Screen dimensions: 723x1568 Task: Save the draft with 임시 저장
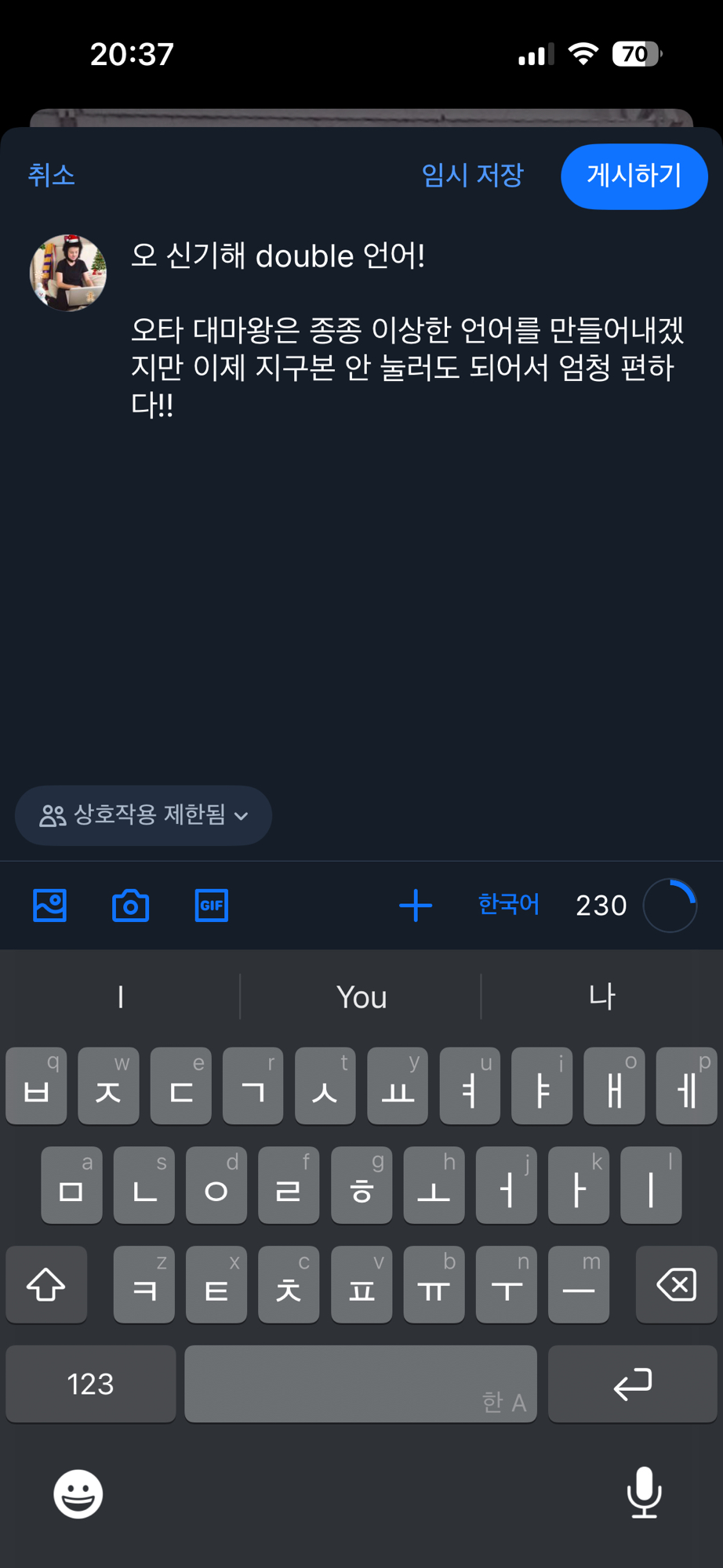[x=472, y=175]
